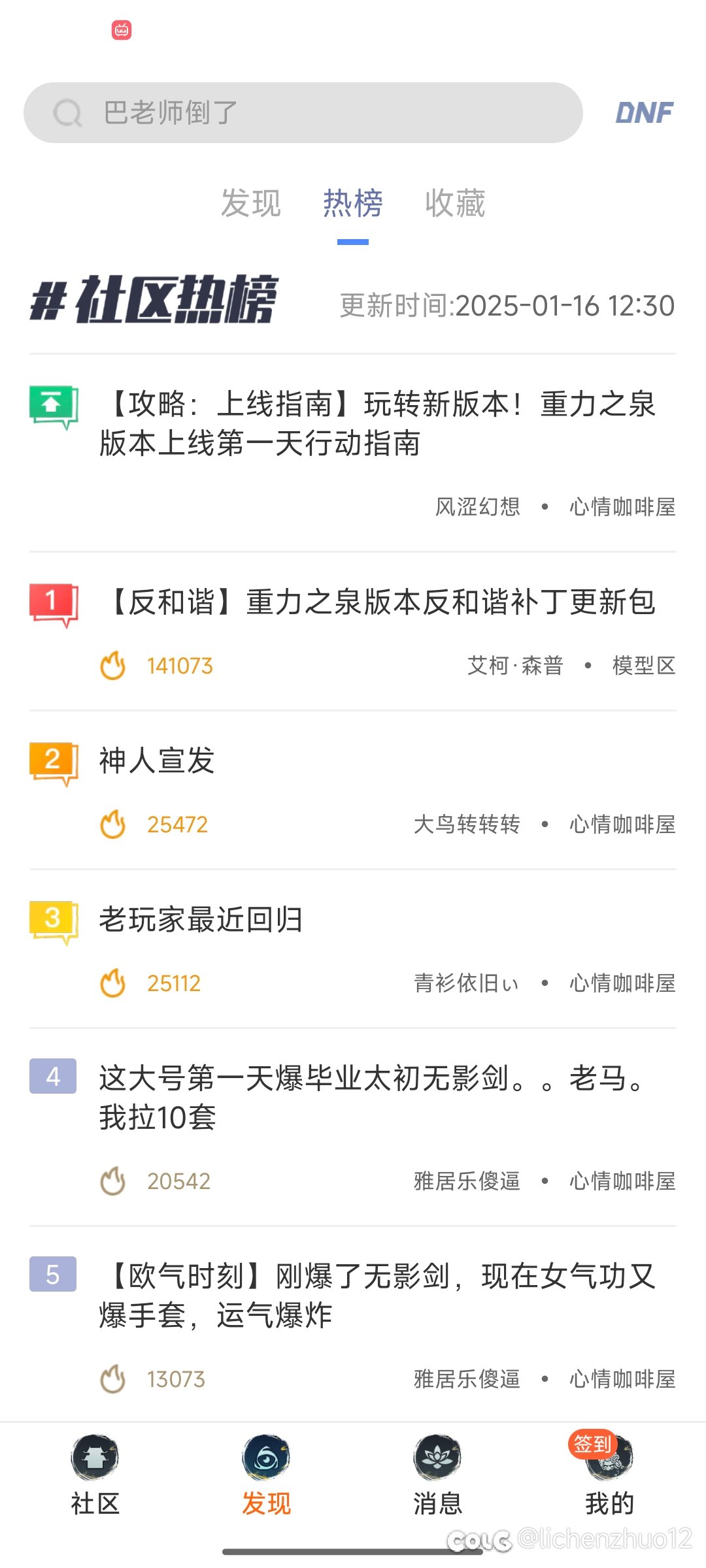Select the 热榜 top tab
This screenshot has width=706, height=1568.
pos(353,203)
